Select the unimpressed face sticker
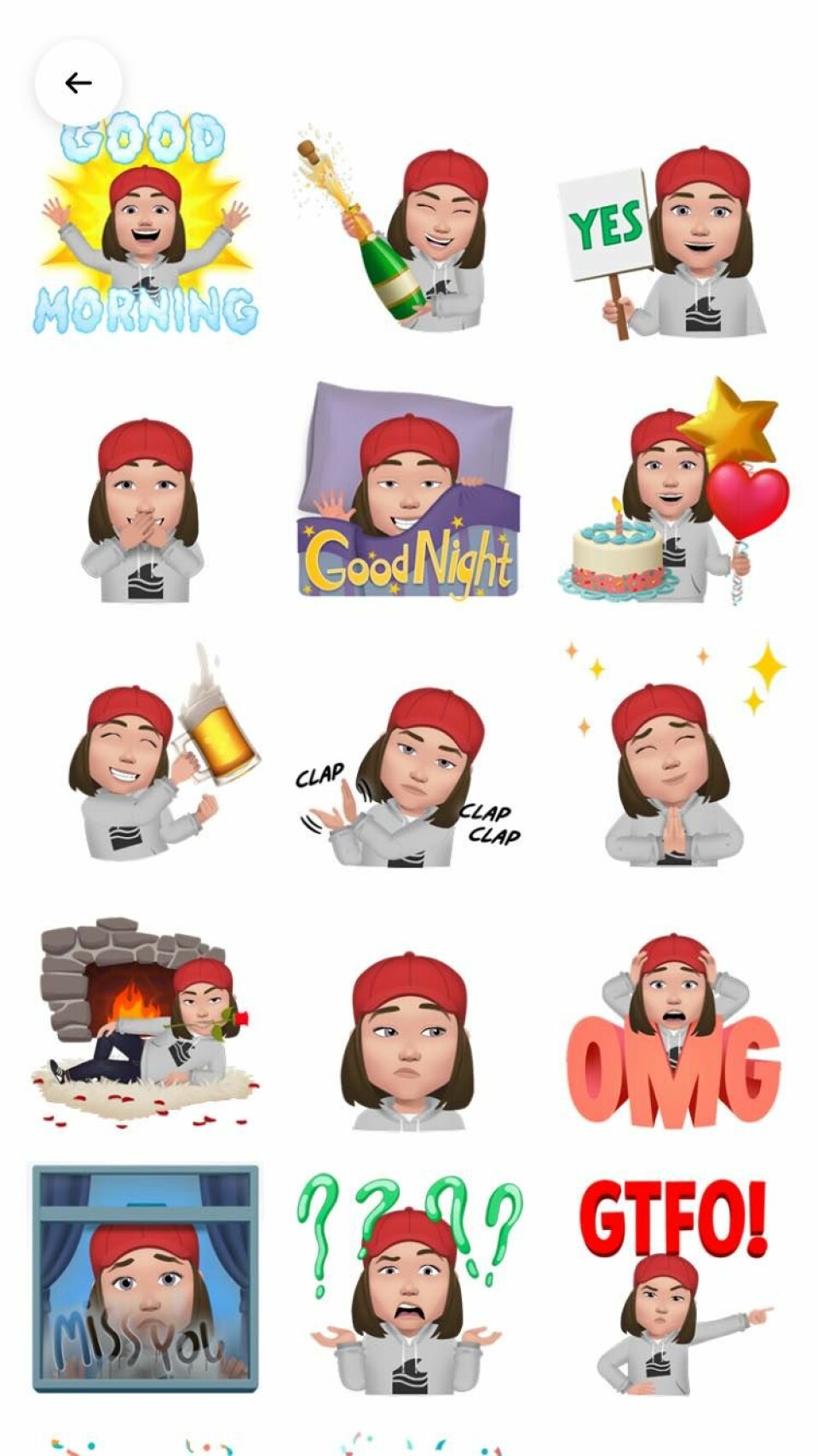 click(x=409, y=1040)
